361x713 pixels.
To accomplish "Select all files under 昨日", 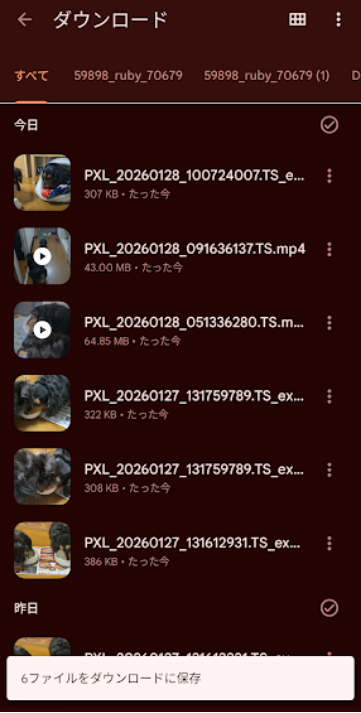I will pos(329,608).
